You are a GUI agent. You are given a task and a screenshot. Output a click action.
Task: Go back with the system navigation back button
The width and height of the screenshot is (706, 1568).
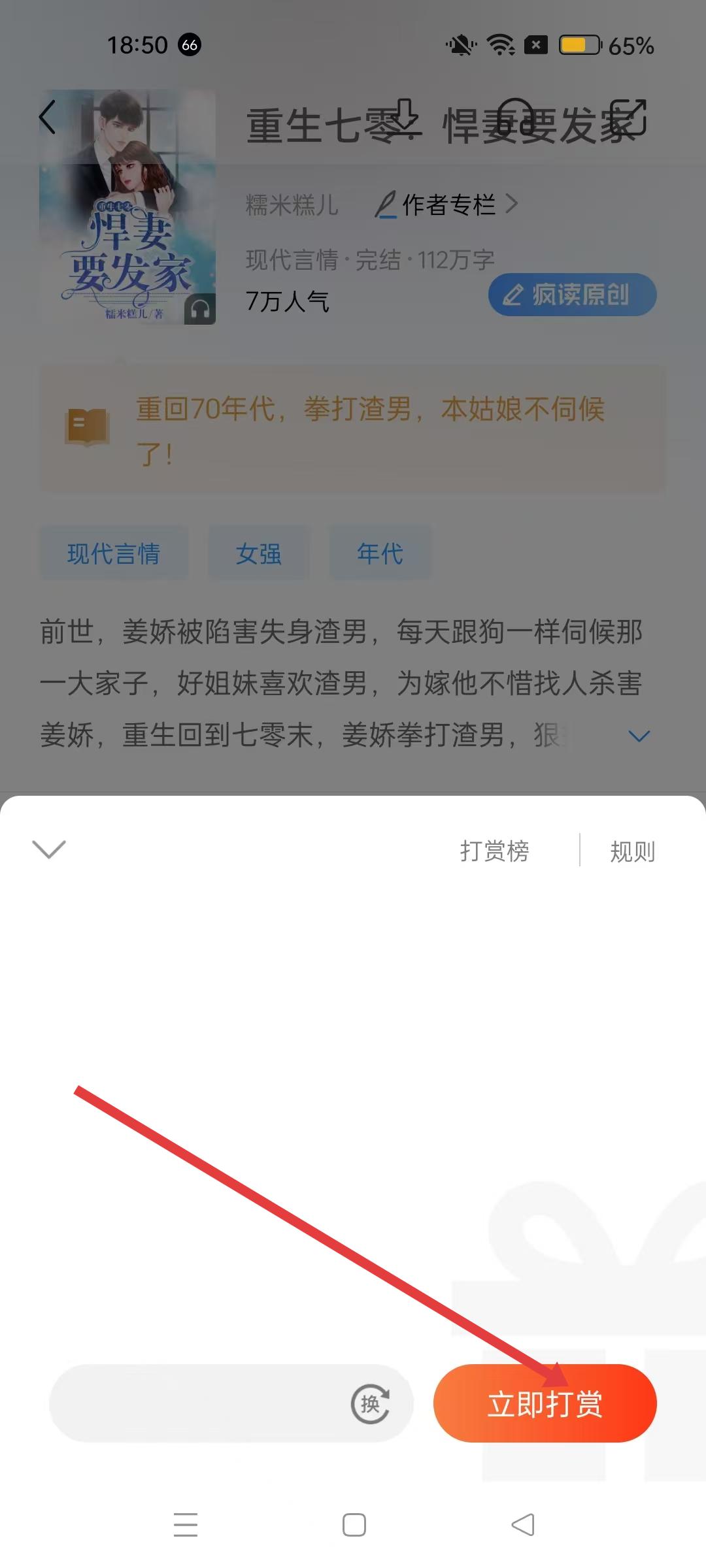click(523, 1525)
